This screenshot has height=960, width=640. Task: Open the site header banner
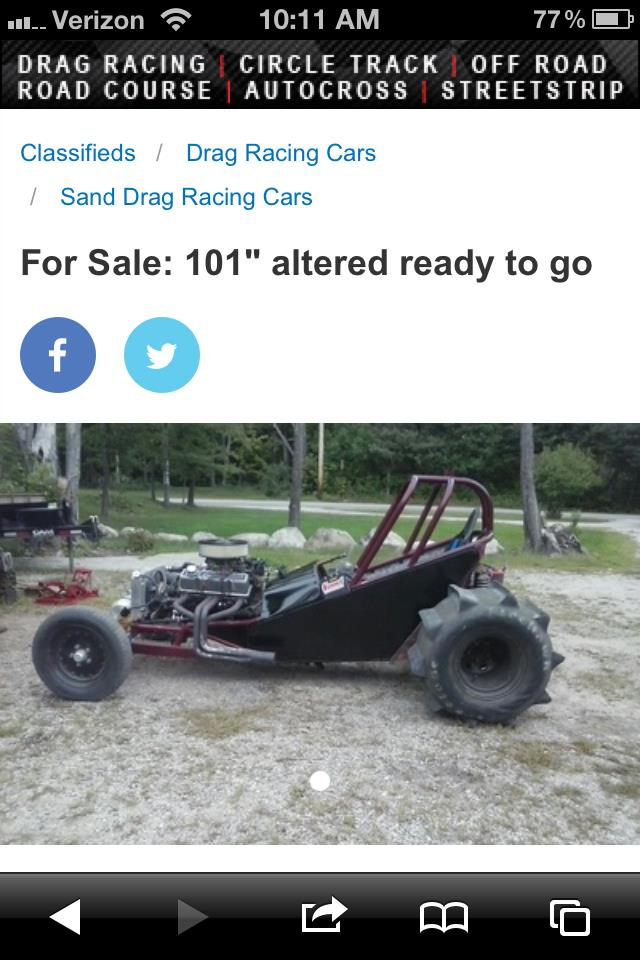click(320, 76)
